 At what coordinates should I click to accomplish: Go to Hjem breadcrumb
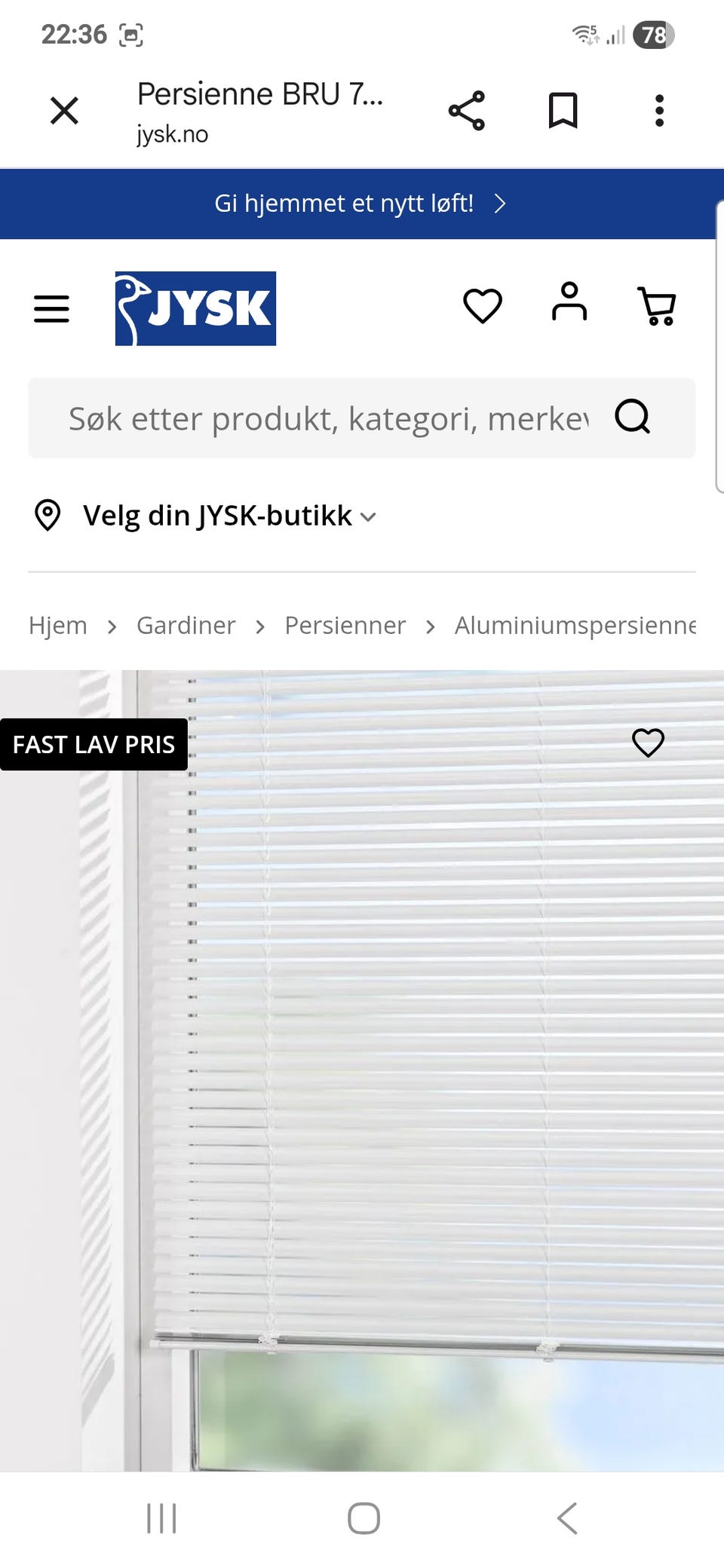point(58,626)
